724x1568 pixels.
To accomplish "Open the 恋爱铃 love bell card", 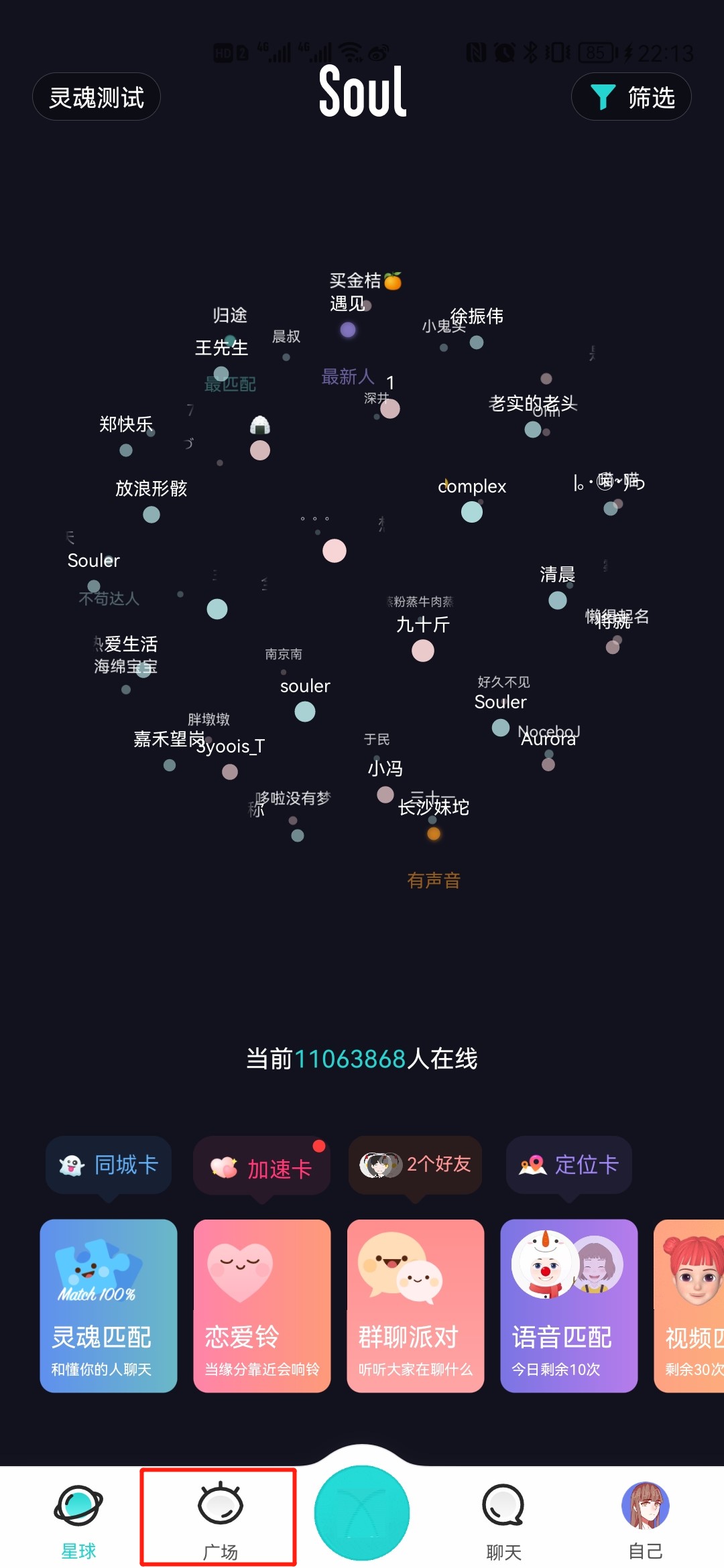I will [262, 1306].
